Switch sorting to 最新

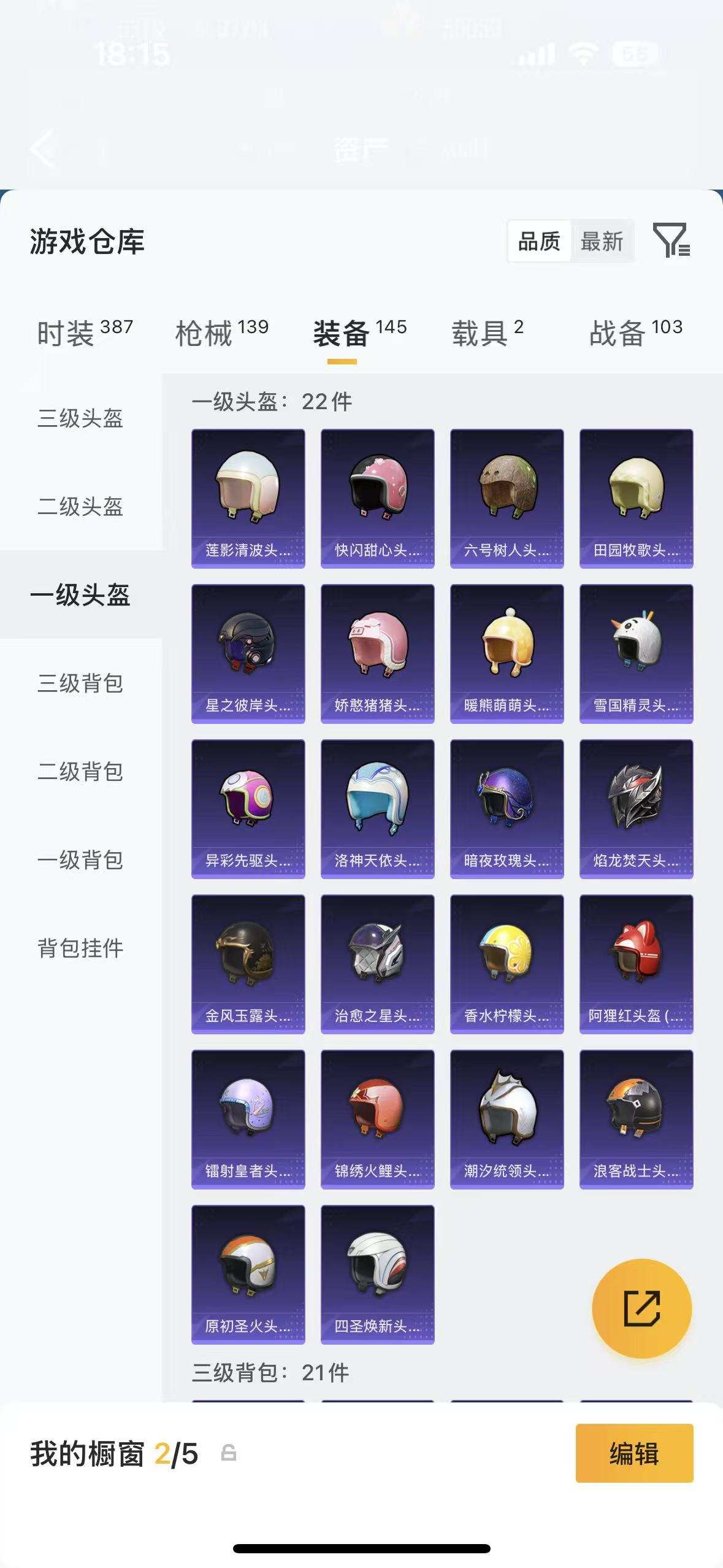click(x=602, y=242)
